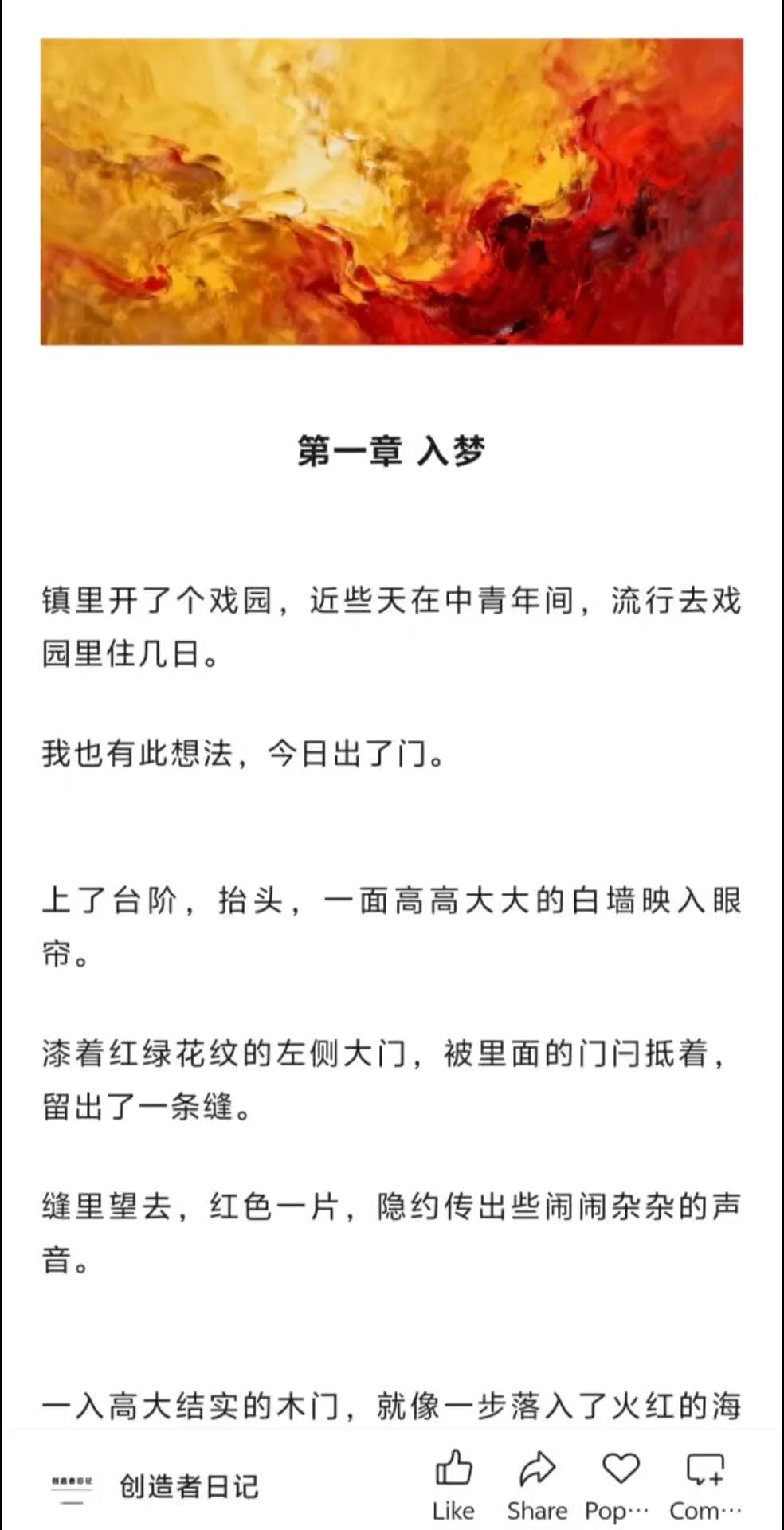Open the 创造者日记 author profile
The image size is (784, 1530).
[x=188, y=1487]
